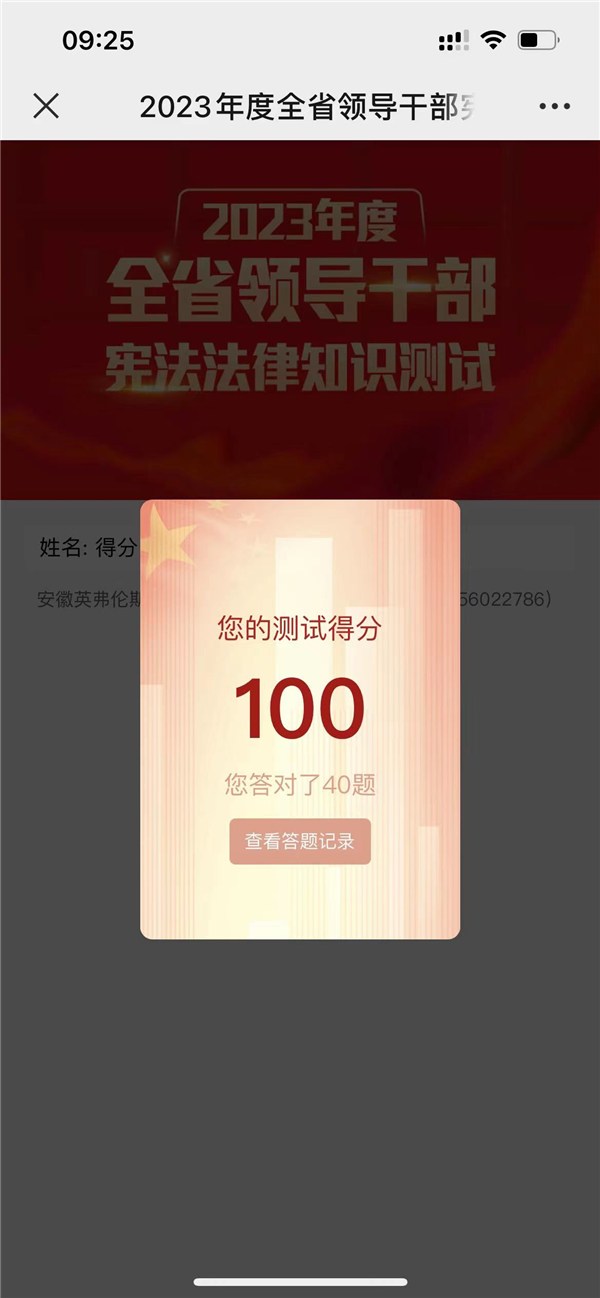Close the webview with the X icon
The image size is (600, 1298).
pyautogui.click(x=46, y=106)
